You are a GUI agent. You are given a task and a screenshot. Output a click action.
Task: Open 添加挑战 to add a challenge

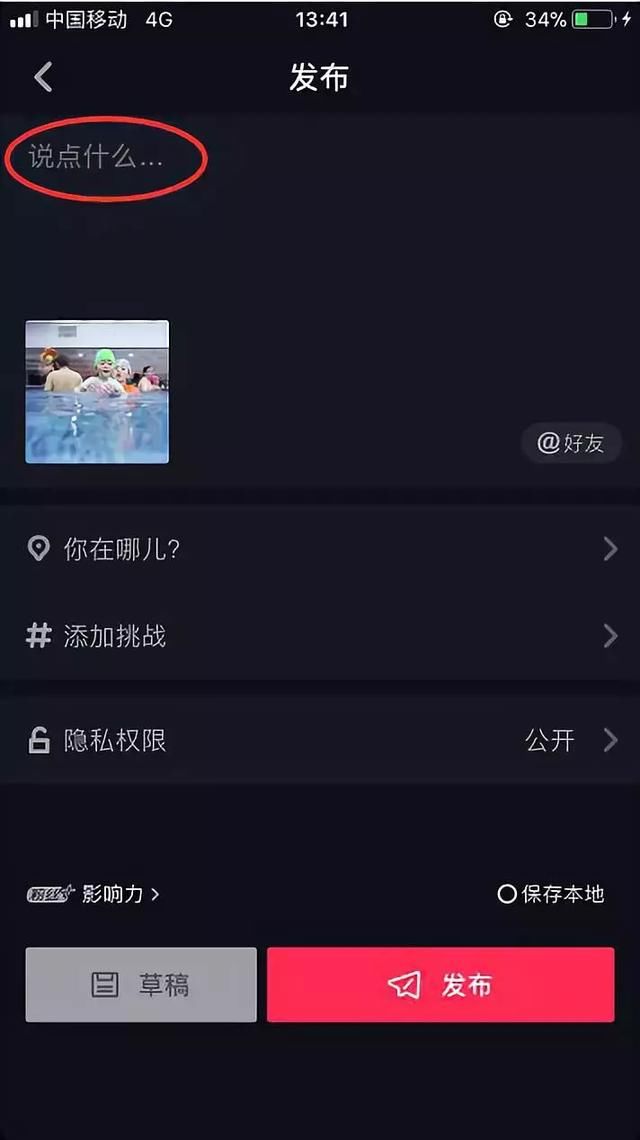point(320,636)
